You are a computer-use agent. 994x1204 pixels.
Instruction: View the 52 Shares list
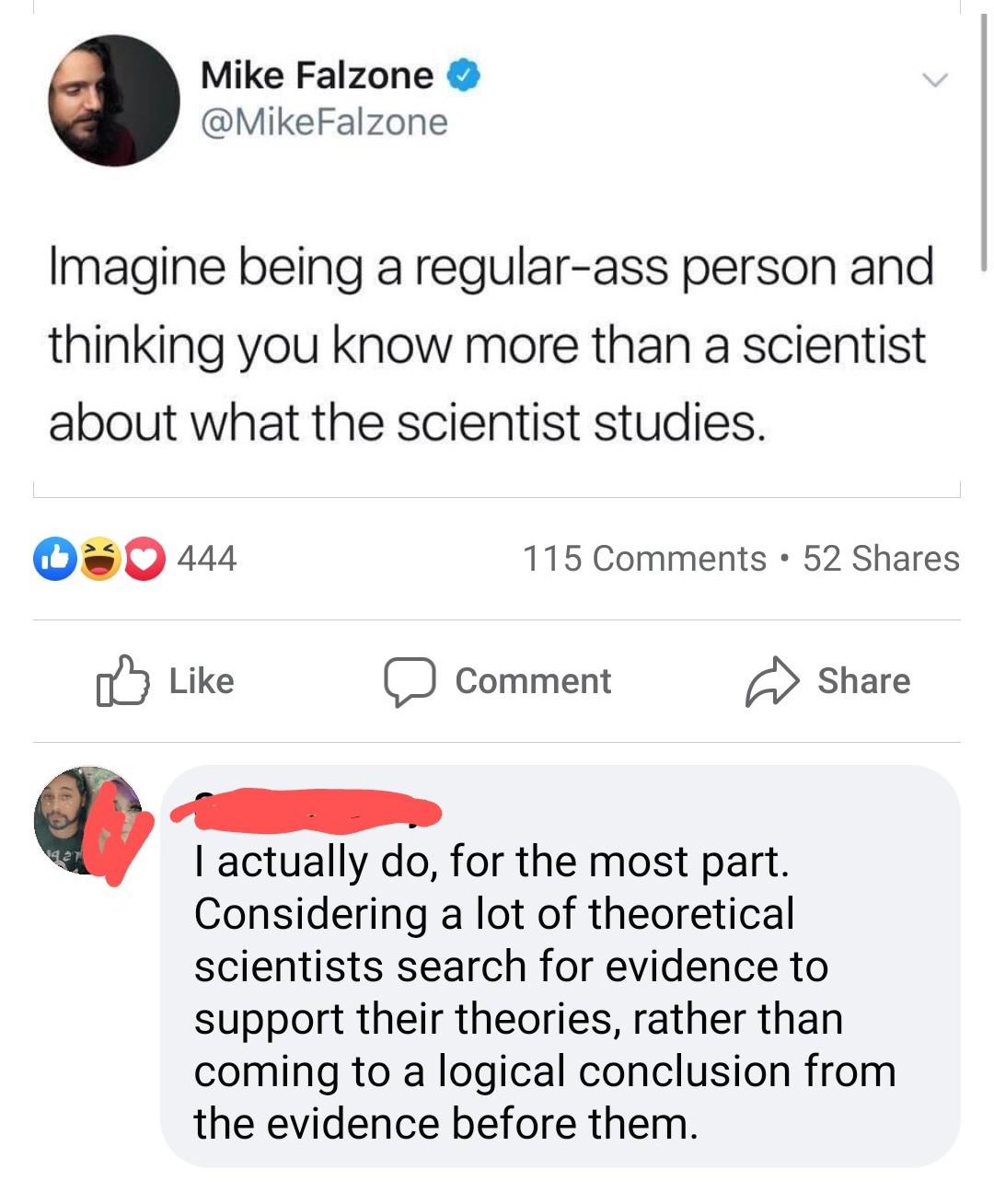point(881,557)
